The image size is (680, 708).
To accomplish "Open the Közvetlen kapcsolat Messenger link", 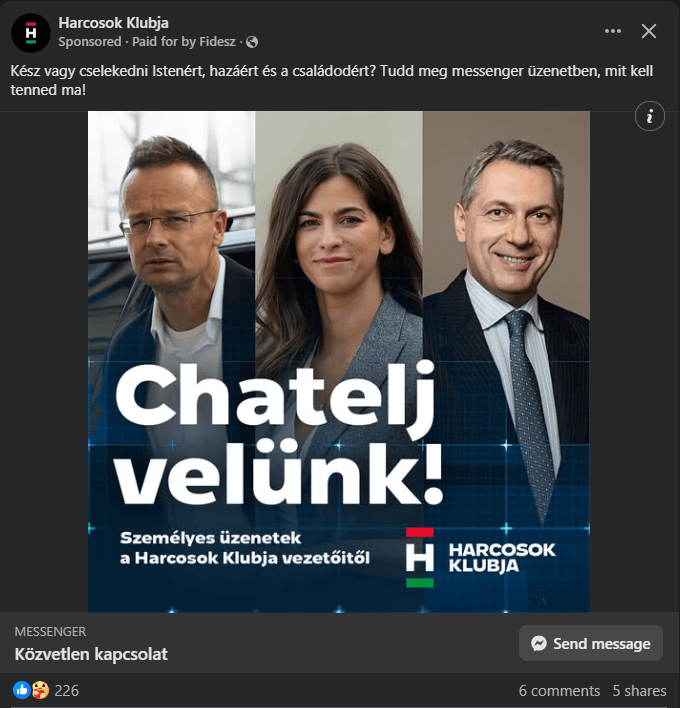I will click(x=91, y=654).
